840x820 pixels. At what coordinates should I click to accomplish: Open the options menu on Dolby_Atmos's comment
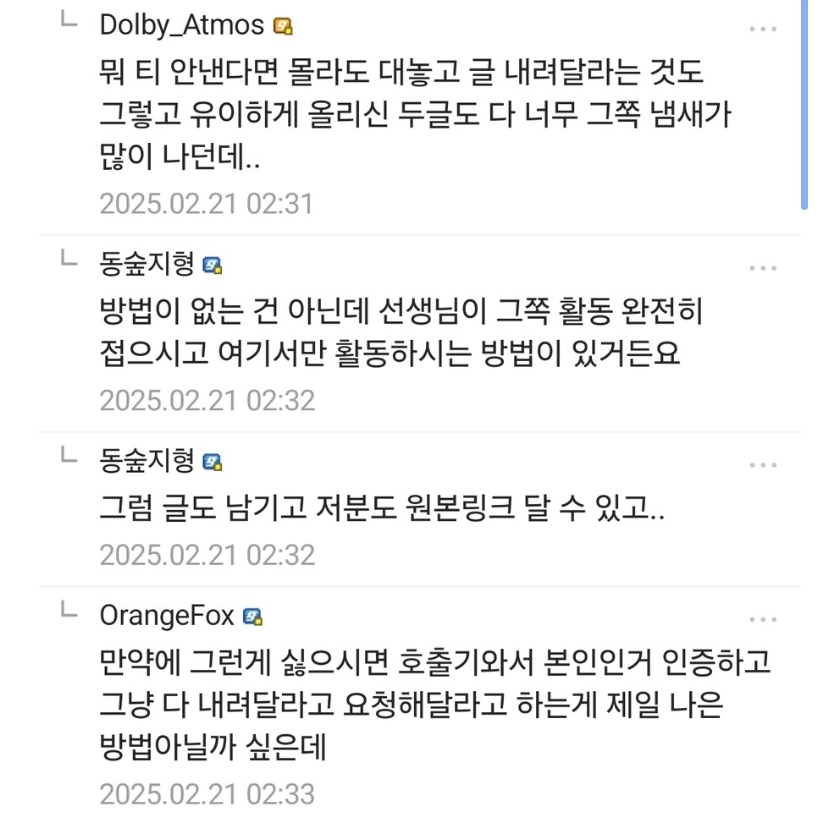[763, 27]
